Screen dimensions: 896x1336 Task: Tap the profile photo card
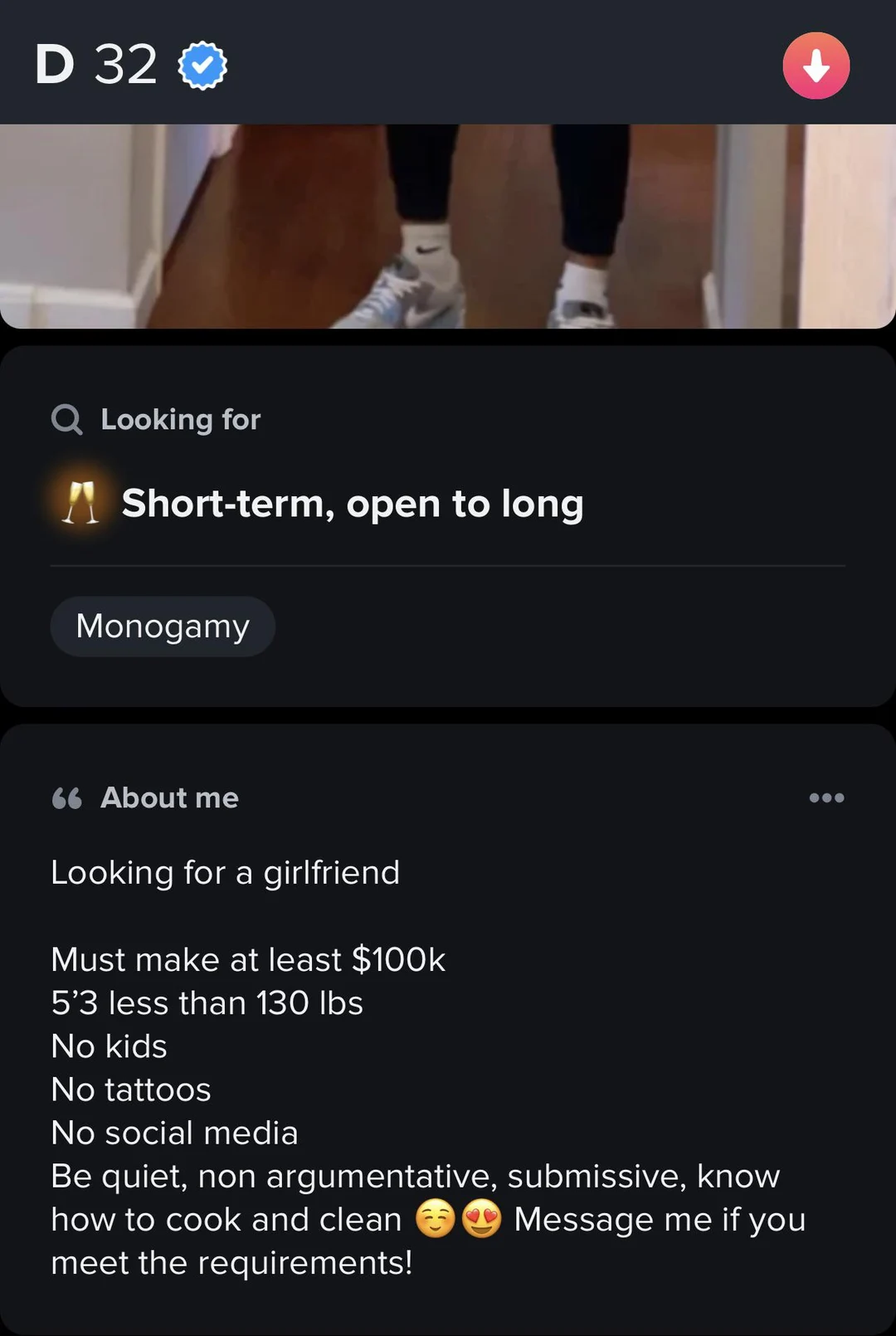pos(448,226)
